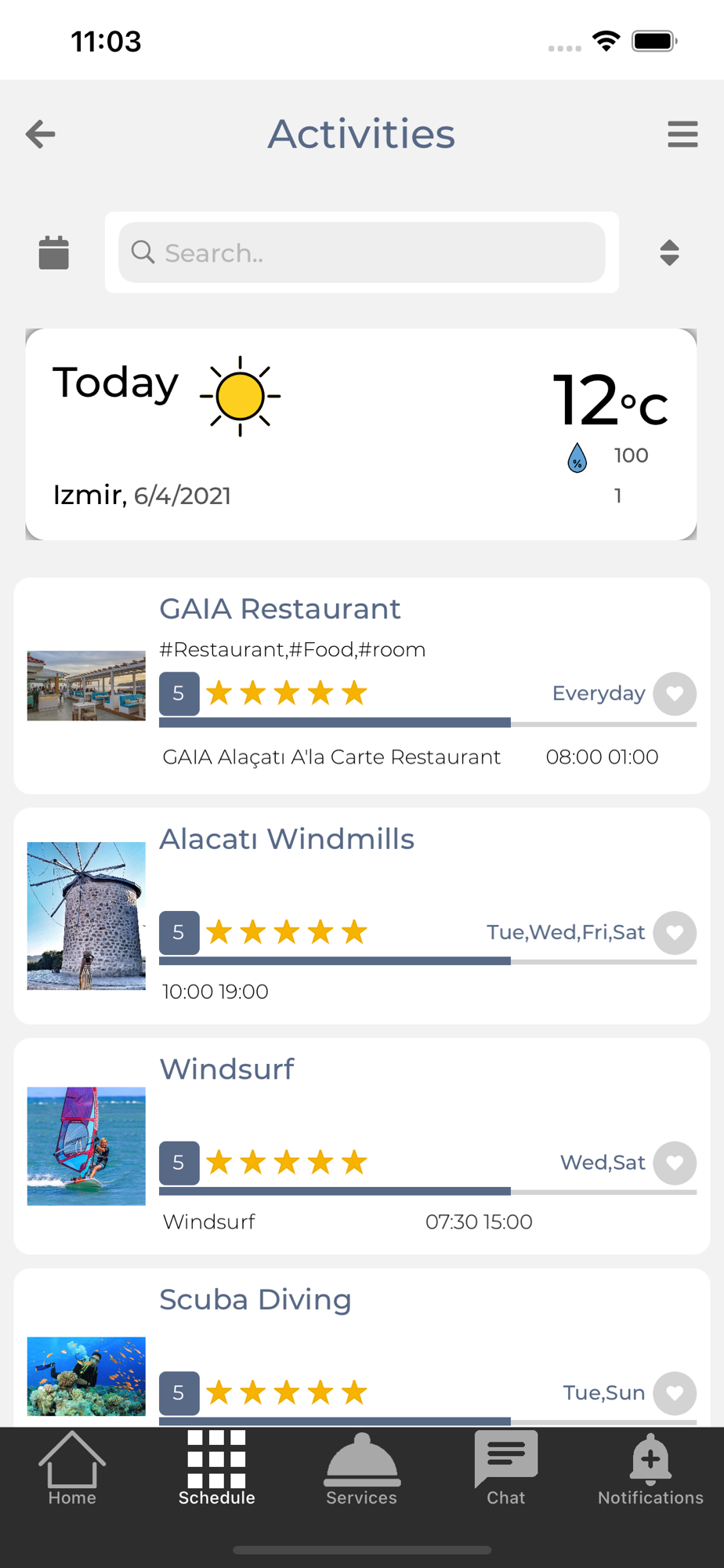
Task: Favorite GAIA Restaurant with the heart
Action: 675,694
